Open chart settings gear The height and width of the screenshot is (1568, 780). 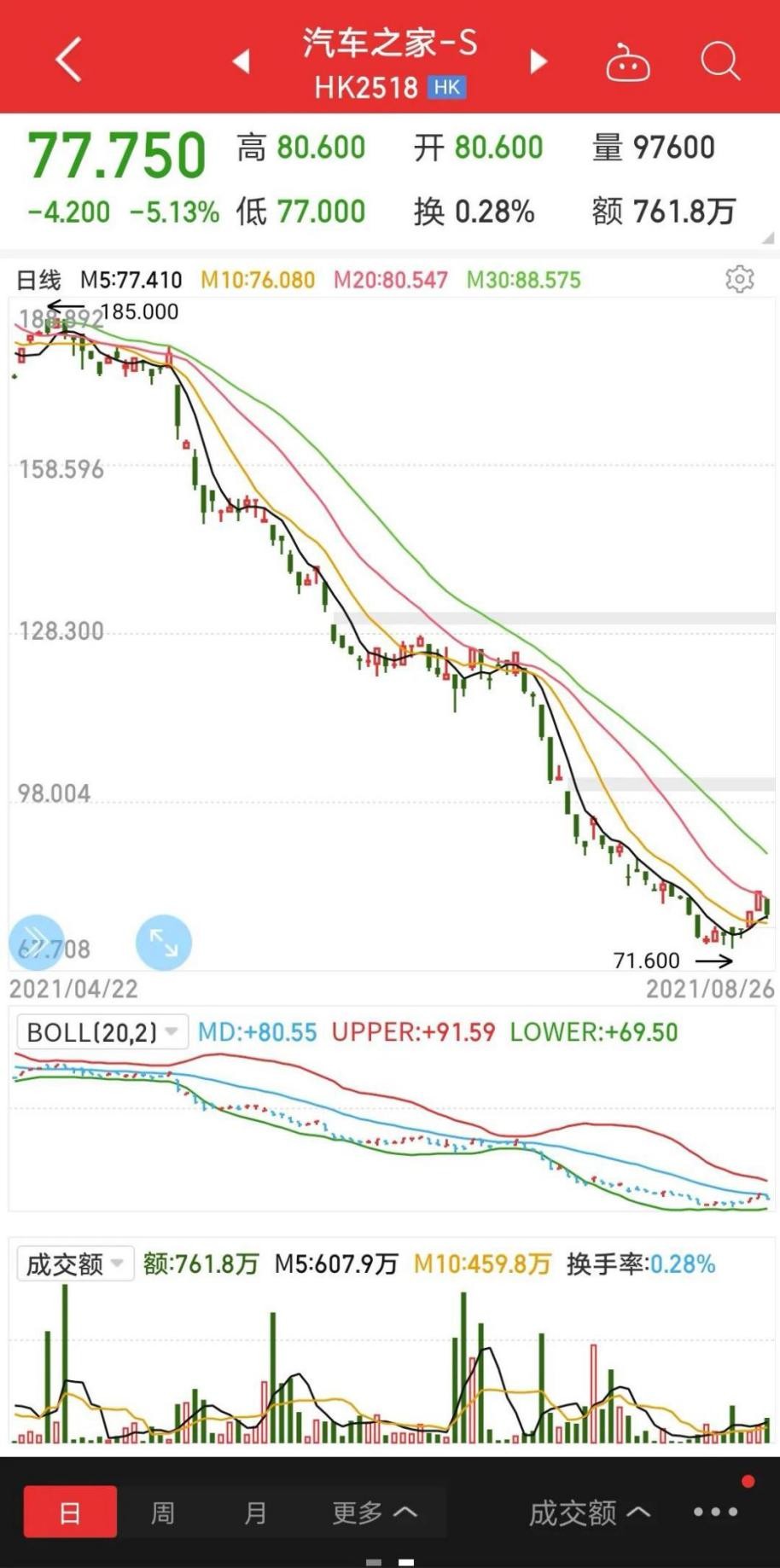tap(739, 279)
